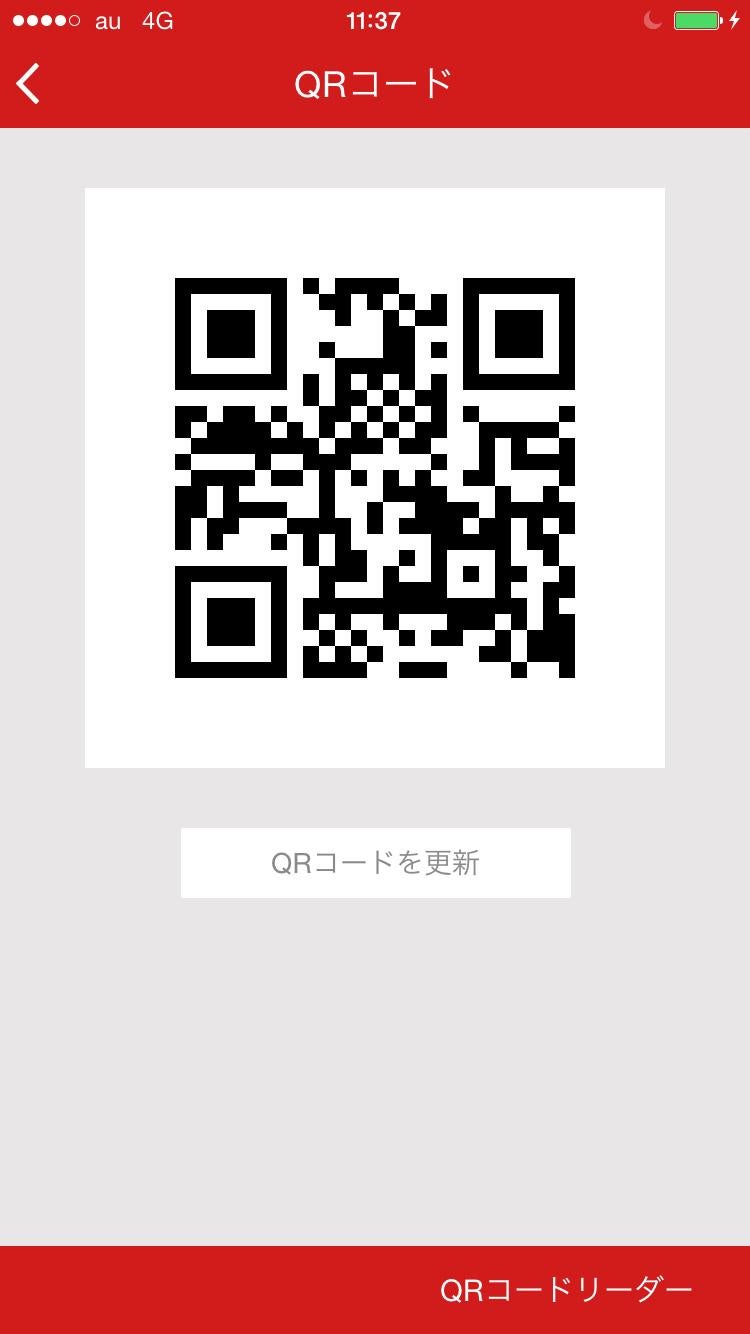Refresh the displayed QR code
Image resolution: width=750 pixels, height=1334 pixels.
click(375, 862)
